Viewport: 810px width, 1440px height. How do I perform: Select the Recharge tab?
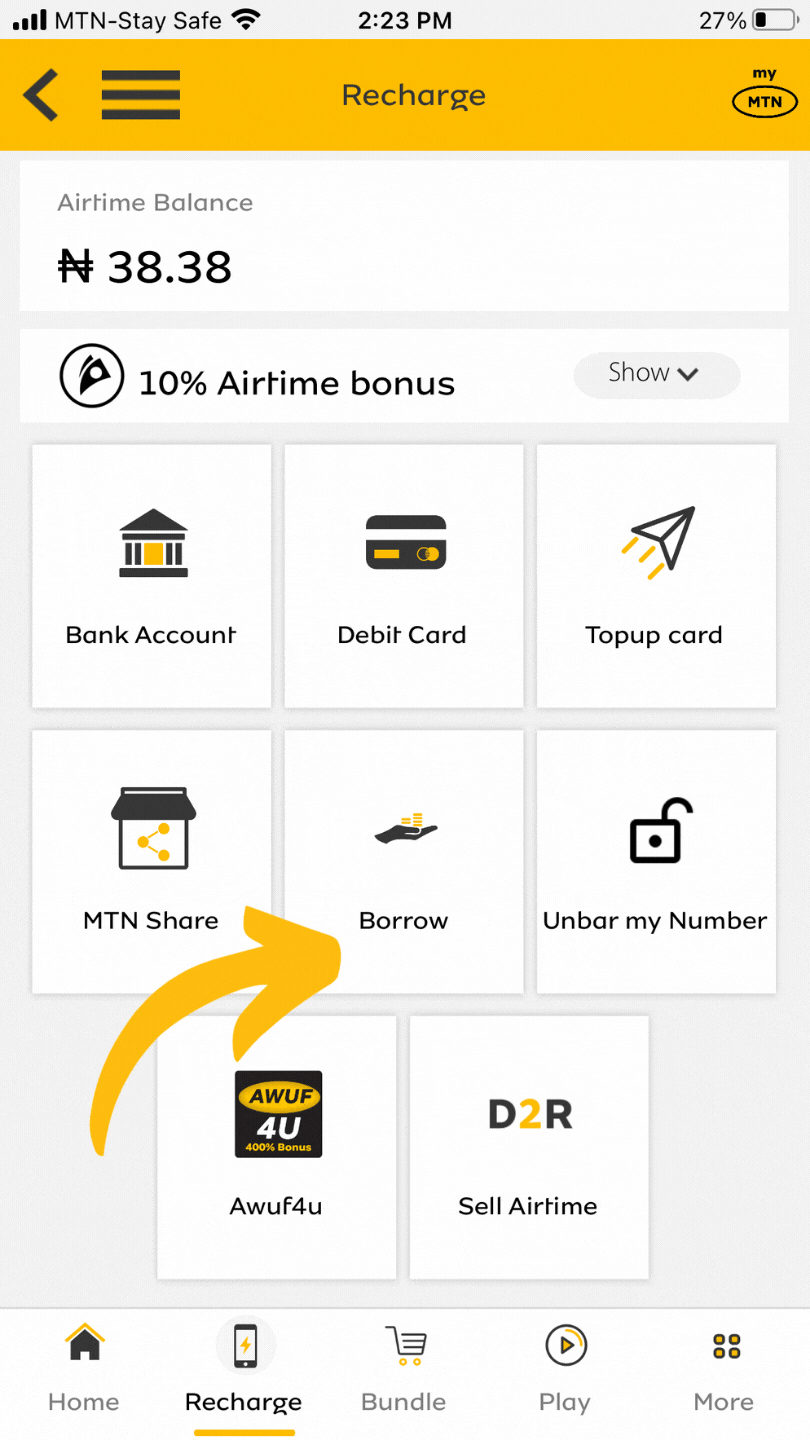point(243,1365)
